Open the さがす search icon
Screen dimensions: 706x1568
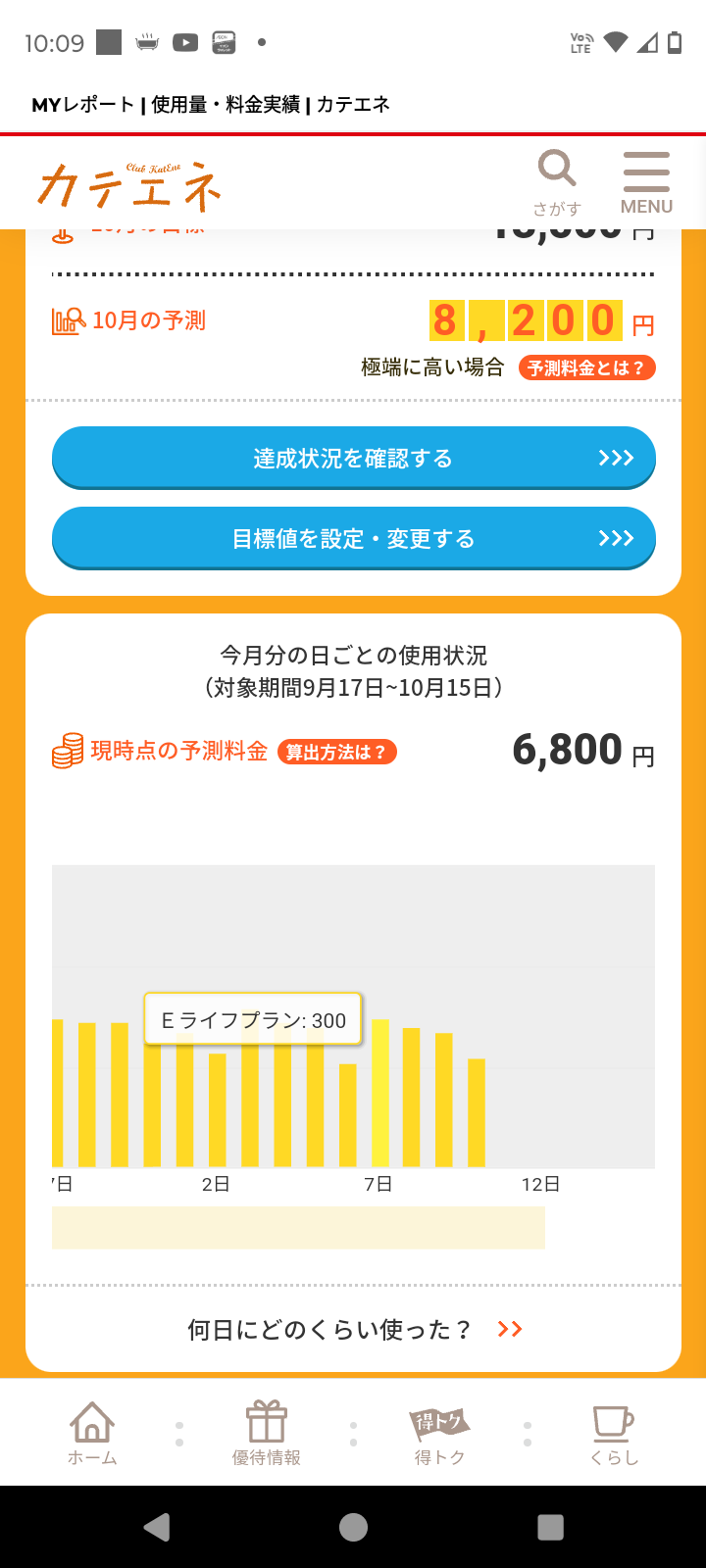(557, 181)
